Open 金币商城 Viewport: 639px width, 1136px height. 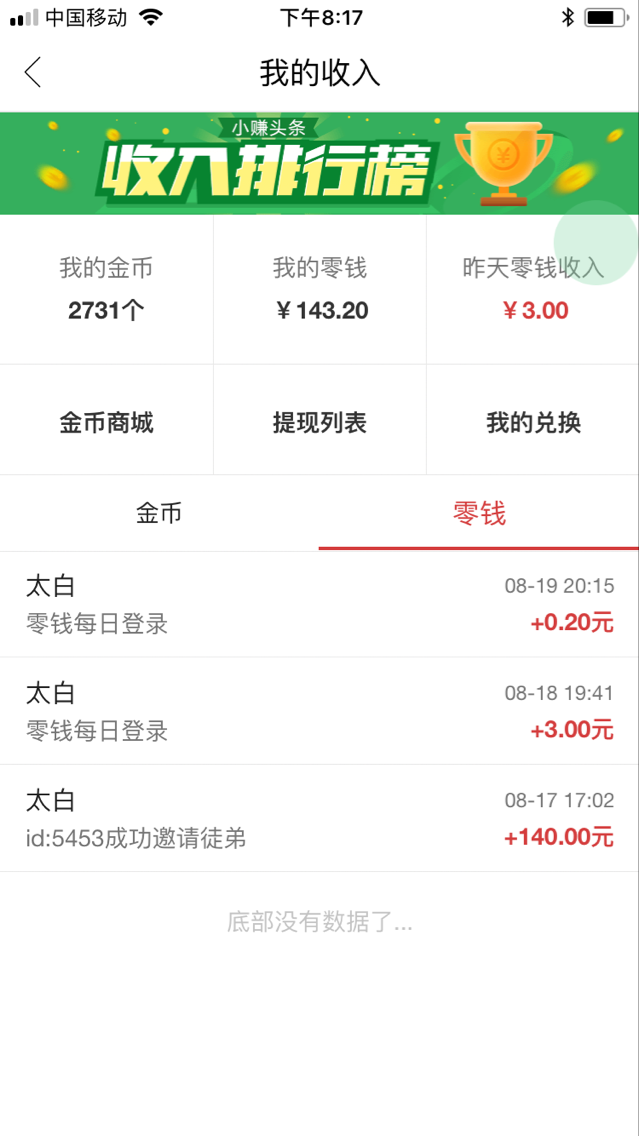107,423
